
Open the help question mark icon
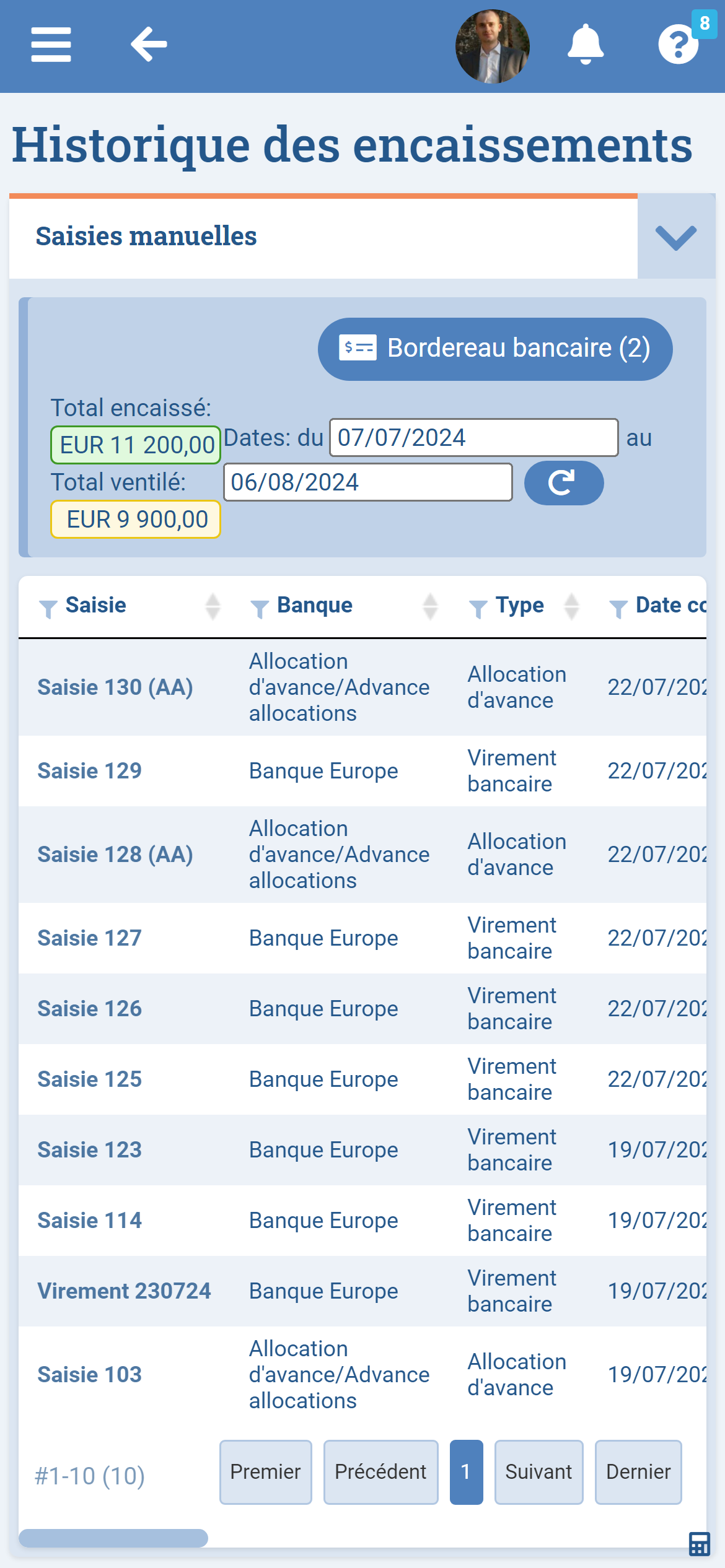679,45
